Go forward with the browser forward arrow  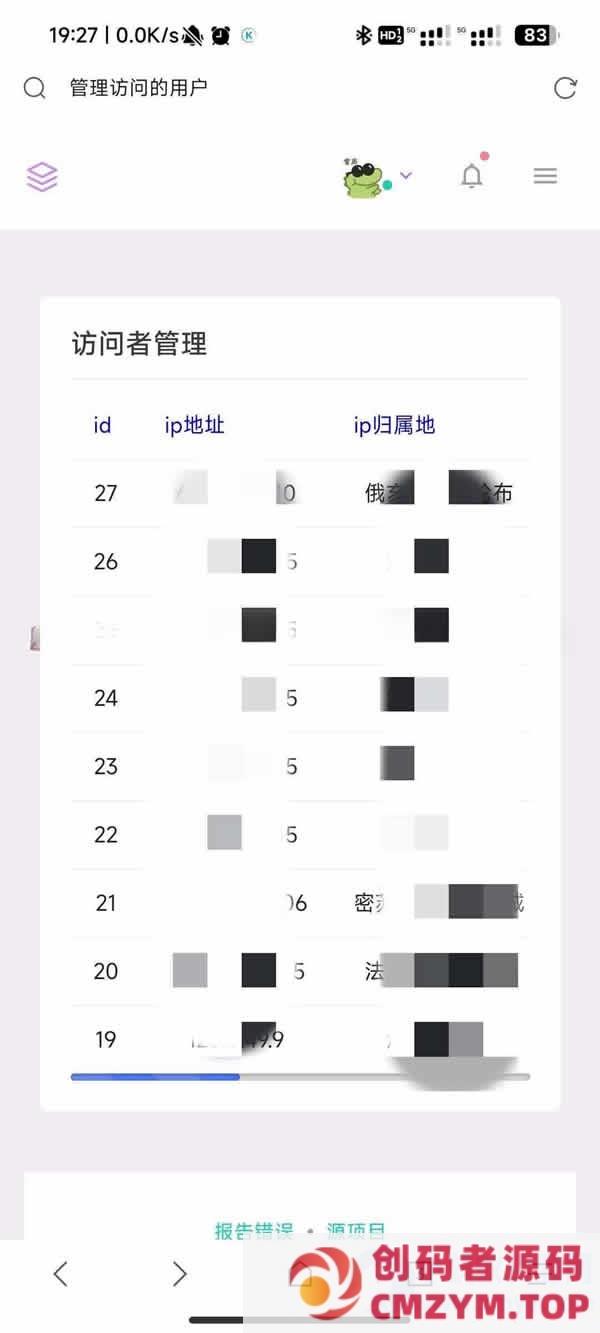pyautogui.click(x=180, y=1273)
